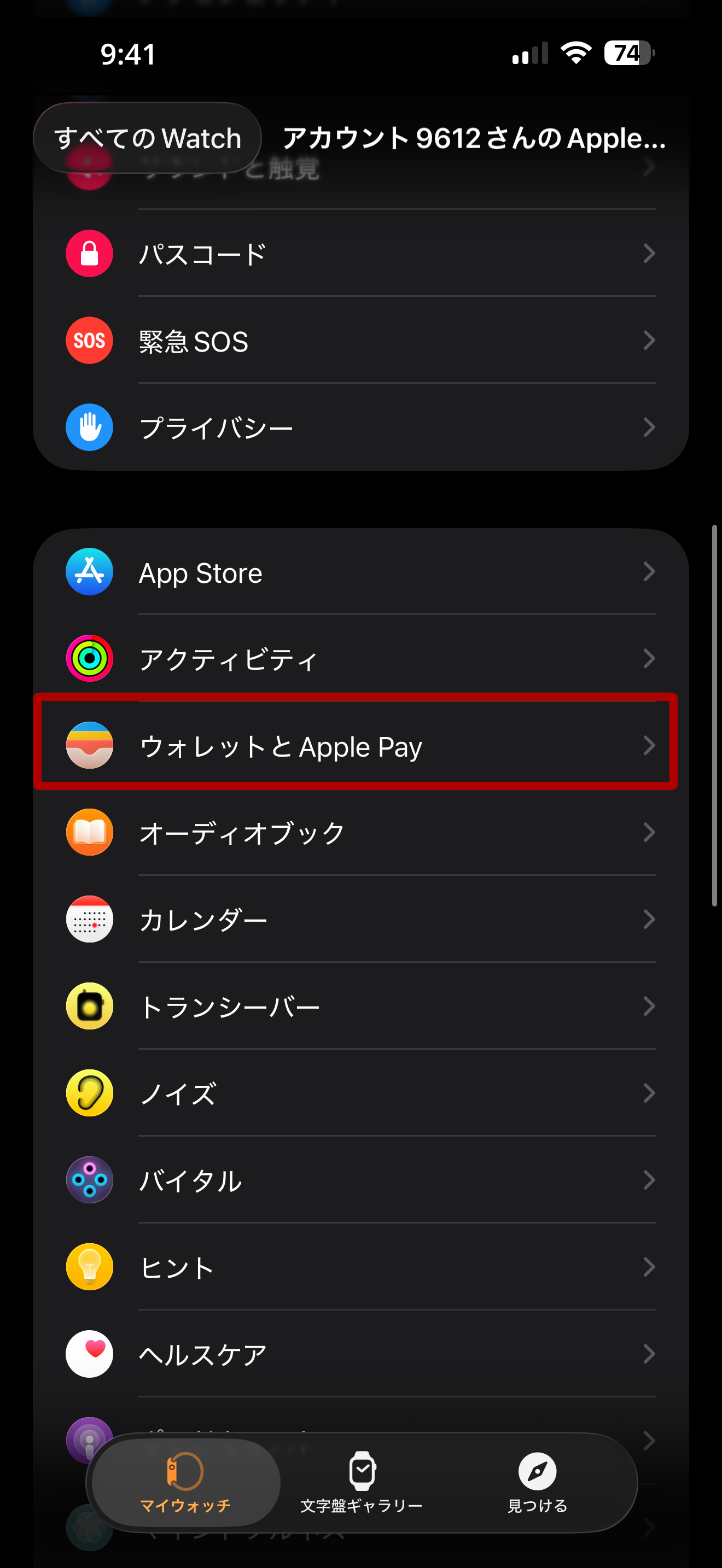Open ヘルスケア settings

click(360, 1354)
